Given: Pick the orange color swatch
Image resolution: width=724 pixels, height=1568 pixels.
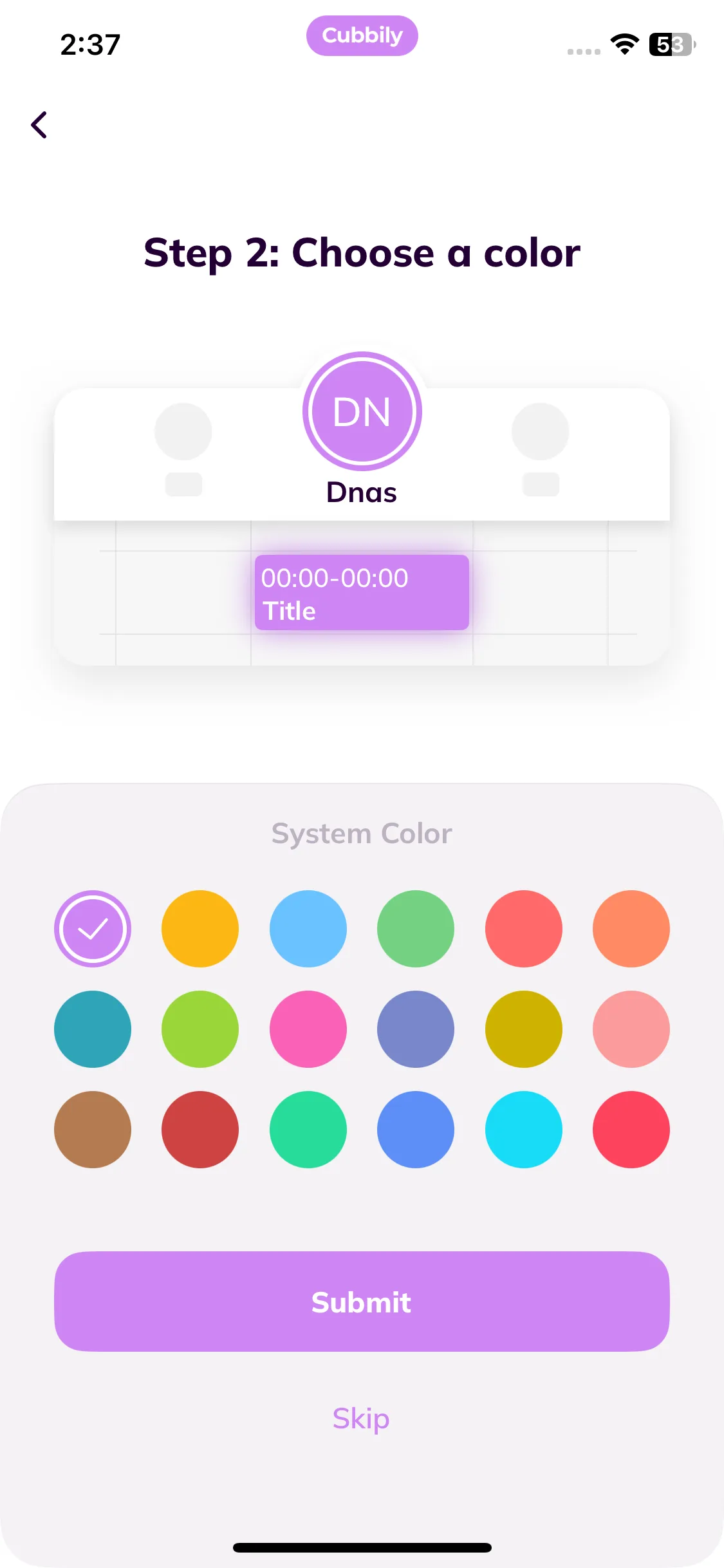Looking at the screenshot, I should point(631,929).
